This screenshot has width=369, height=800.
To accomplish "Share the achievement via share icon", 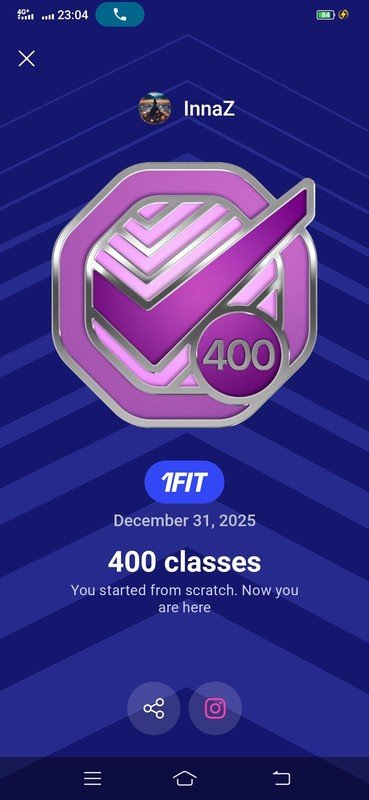I will tap(154, 708).
